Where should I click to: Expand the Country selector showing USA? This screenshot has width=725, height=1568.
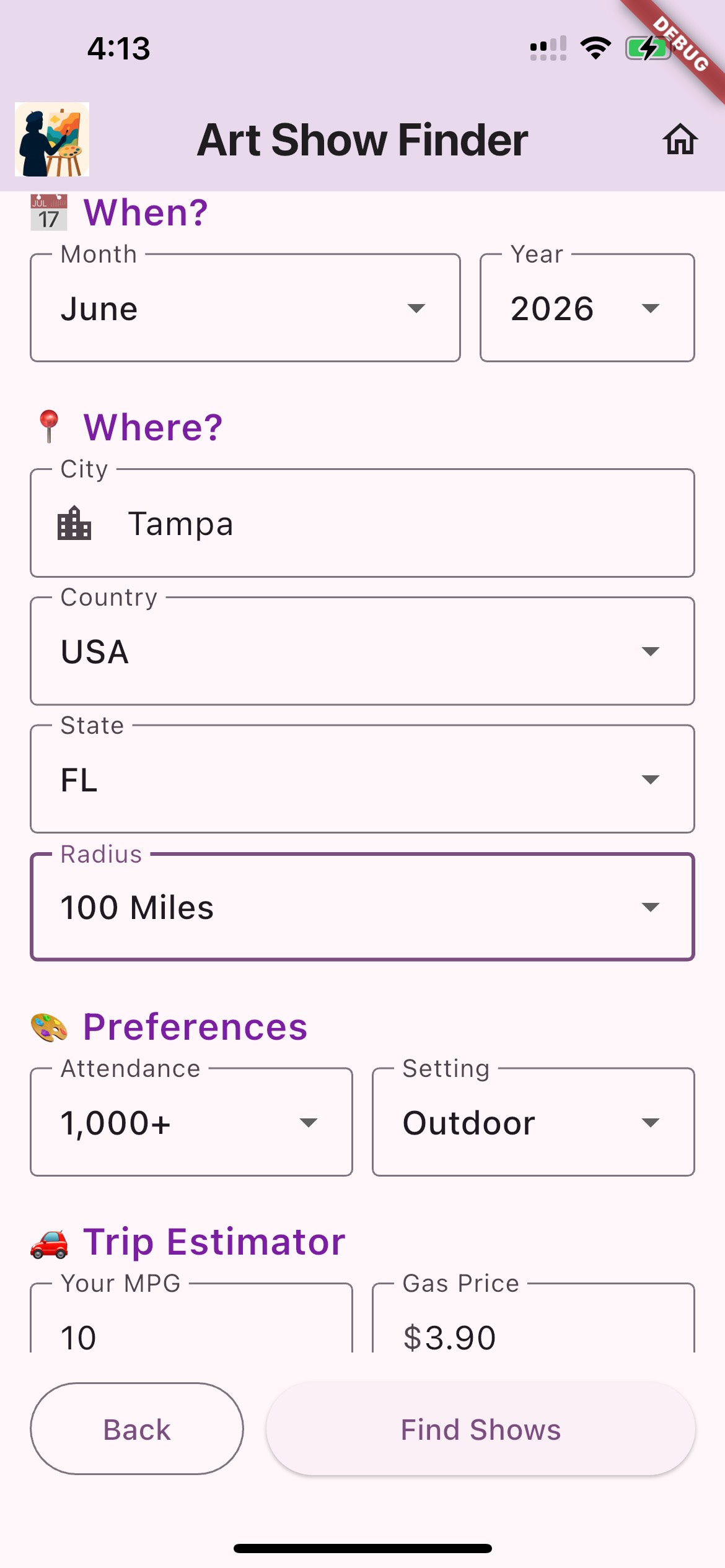click(362, 650)
